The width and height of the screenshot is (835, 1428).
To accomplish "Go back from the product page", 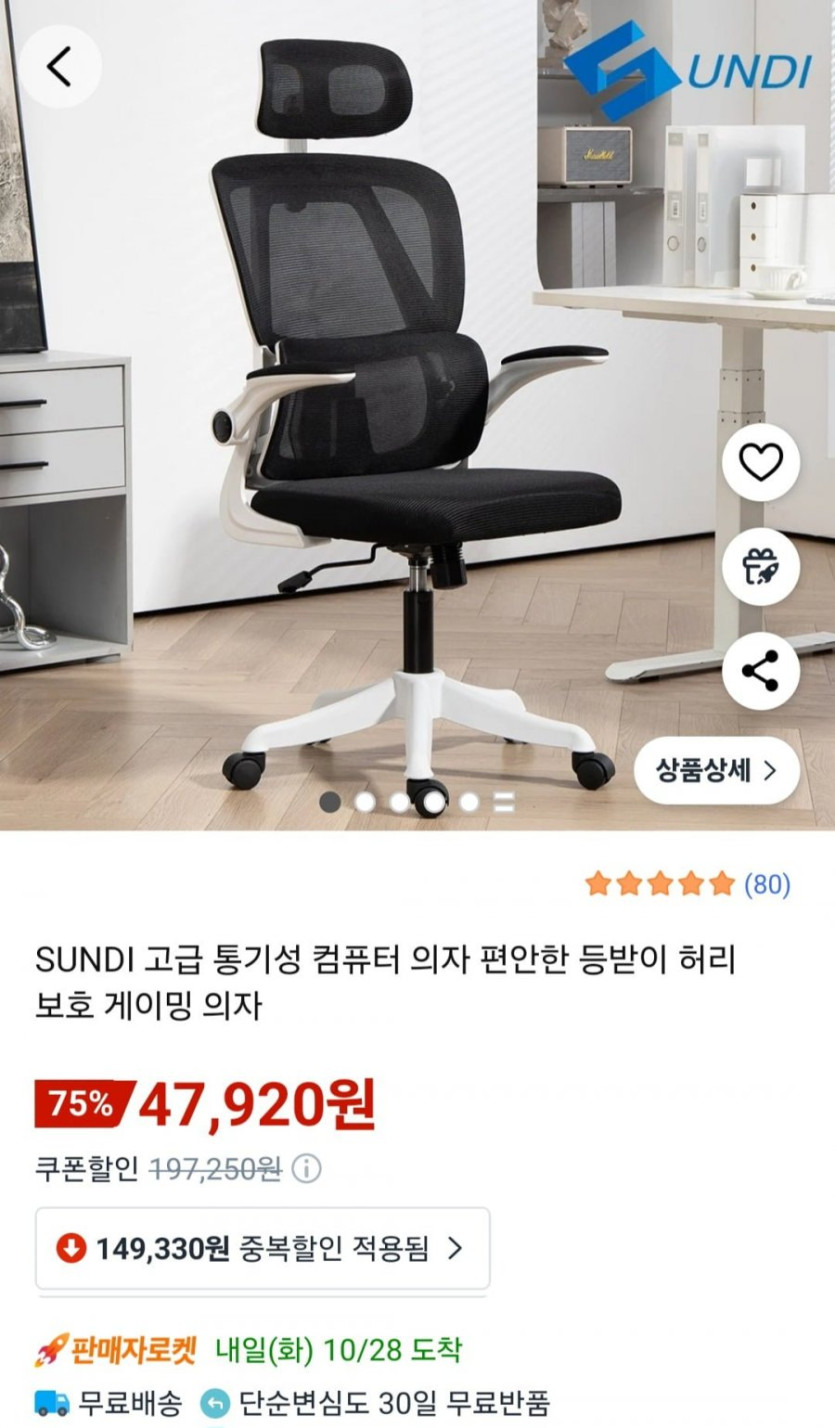I will coord(60,67).
